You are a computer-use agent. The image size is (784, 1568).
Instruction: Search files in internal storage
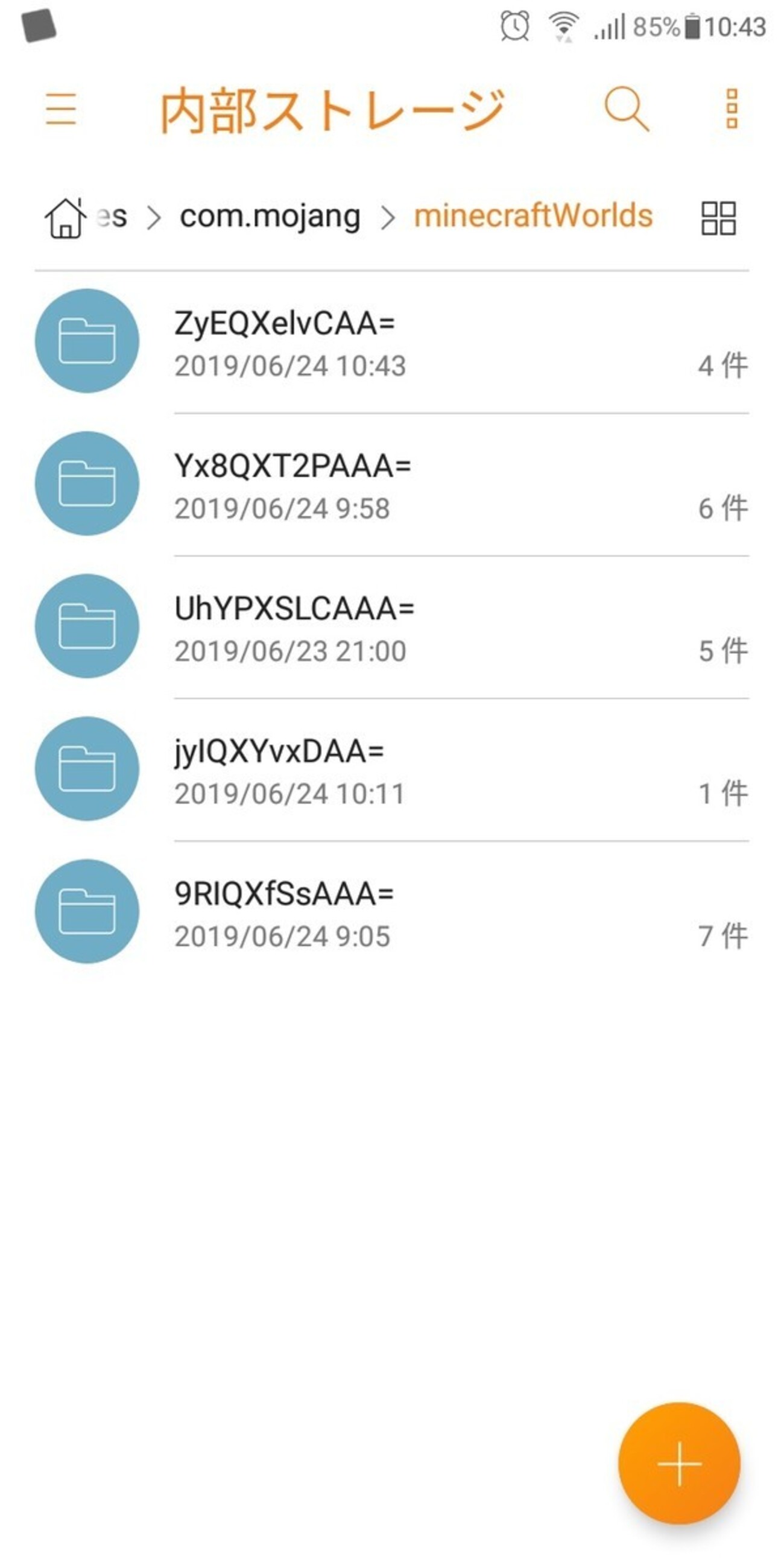click(x=626, y=110)
